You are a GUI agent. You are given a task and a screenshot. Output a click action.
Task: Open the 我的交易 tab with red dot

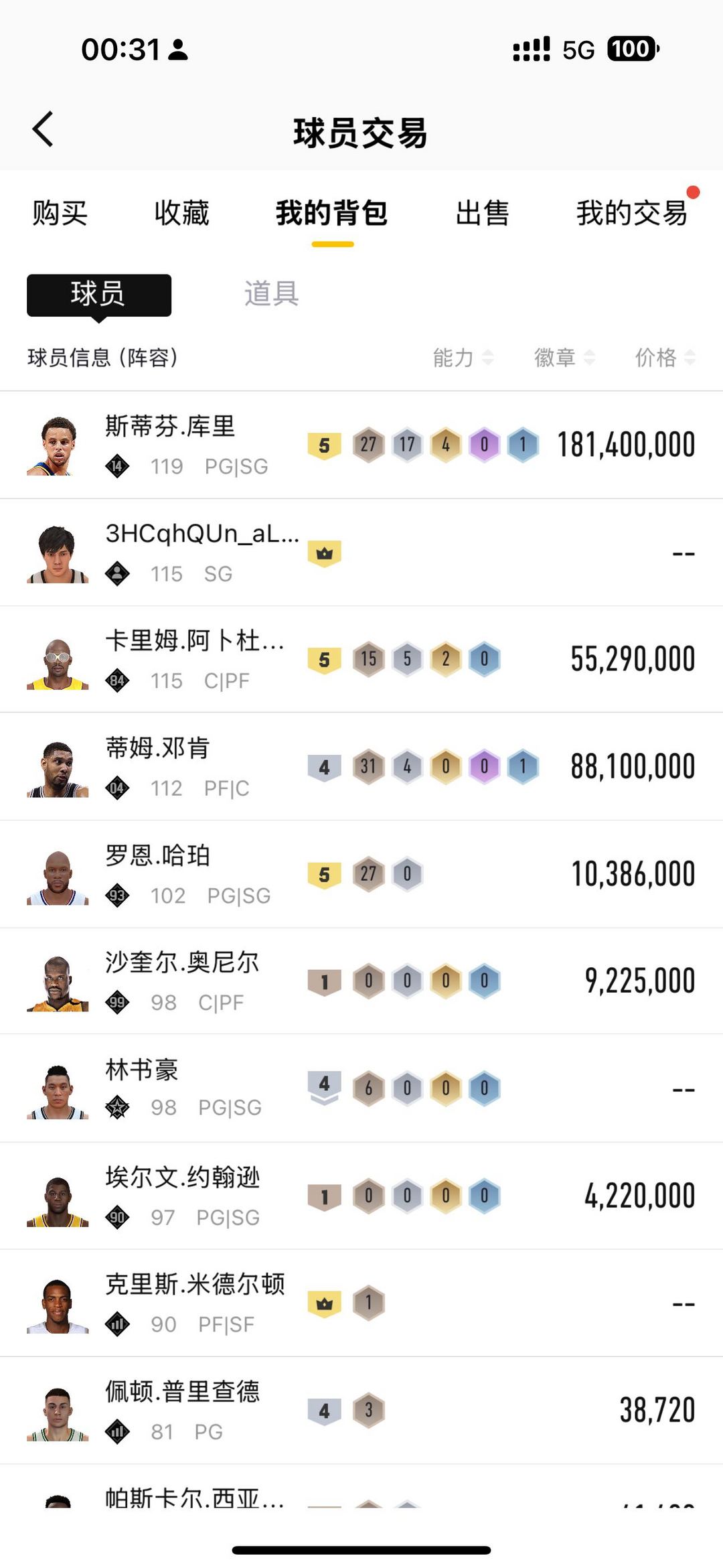[631, 213]
